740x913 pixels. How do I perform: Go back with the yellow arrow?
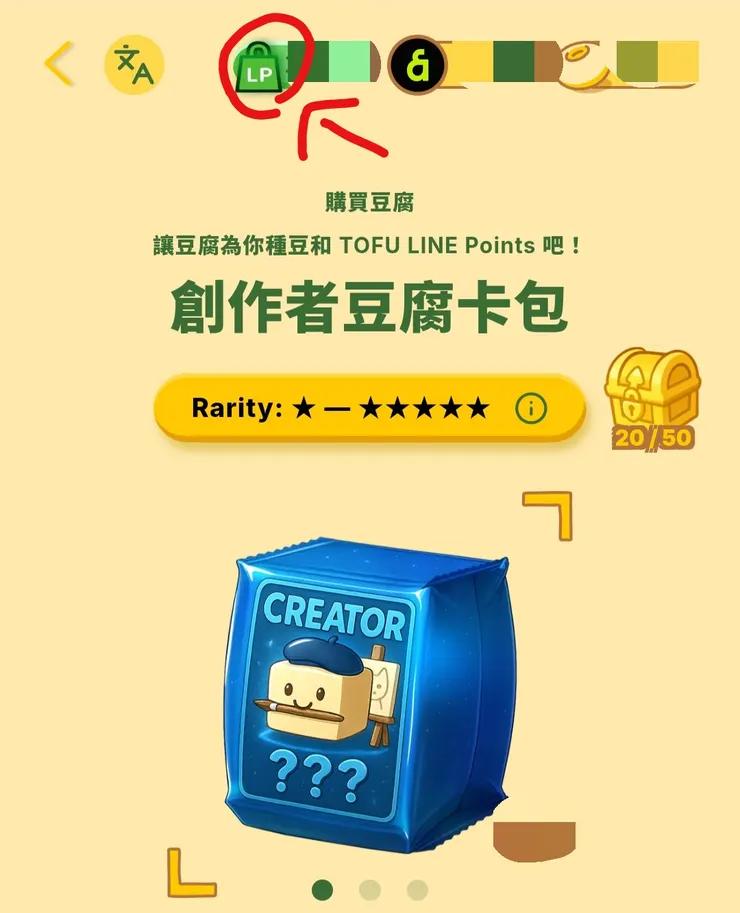(x=59, y=65)
